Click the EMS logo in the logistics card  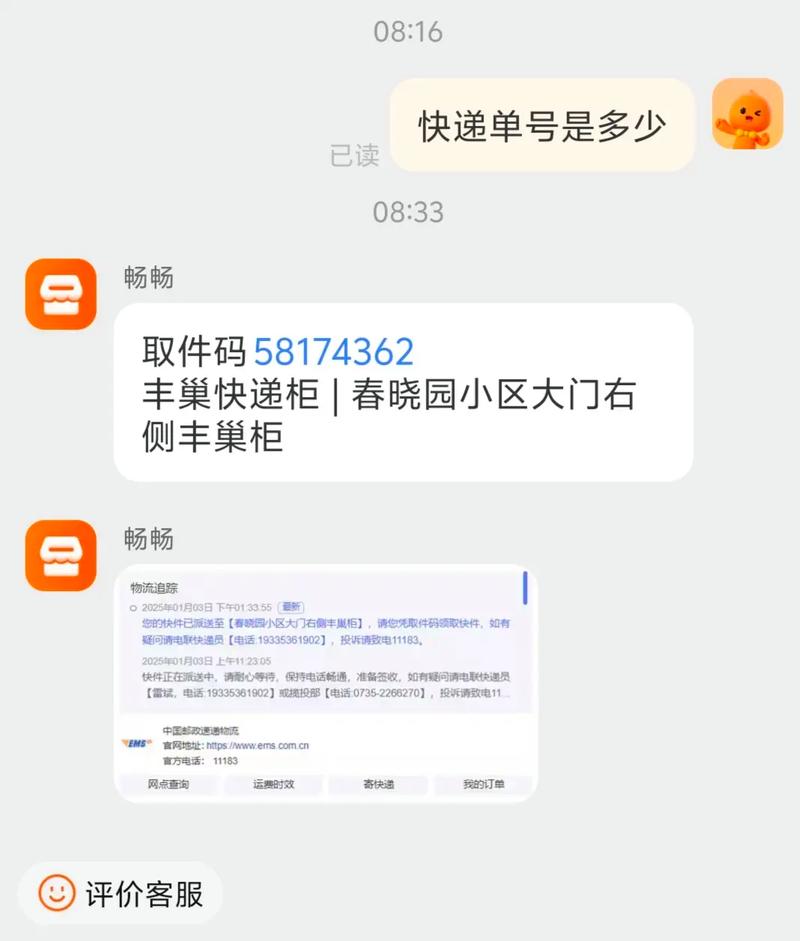(x=137, y=742)
